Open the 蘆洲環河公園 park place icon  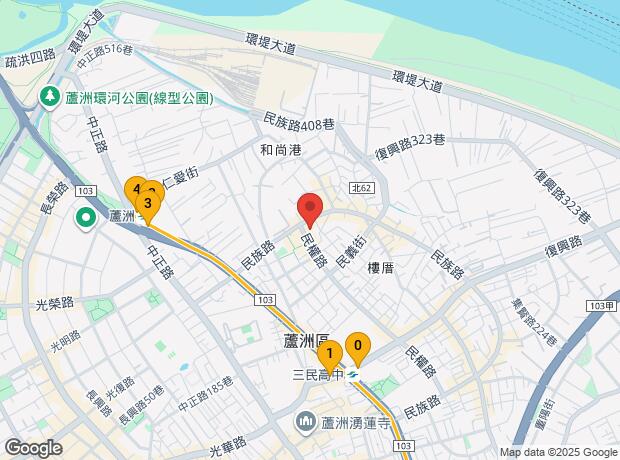pos(50,98)
